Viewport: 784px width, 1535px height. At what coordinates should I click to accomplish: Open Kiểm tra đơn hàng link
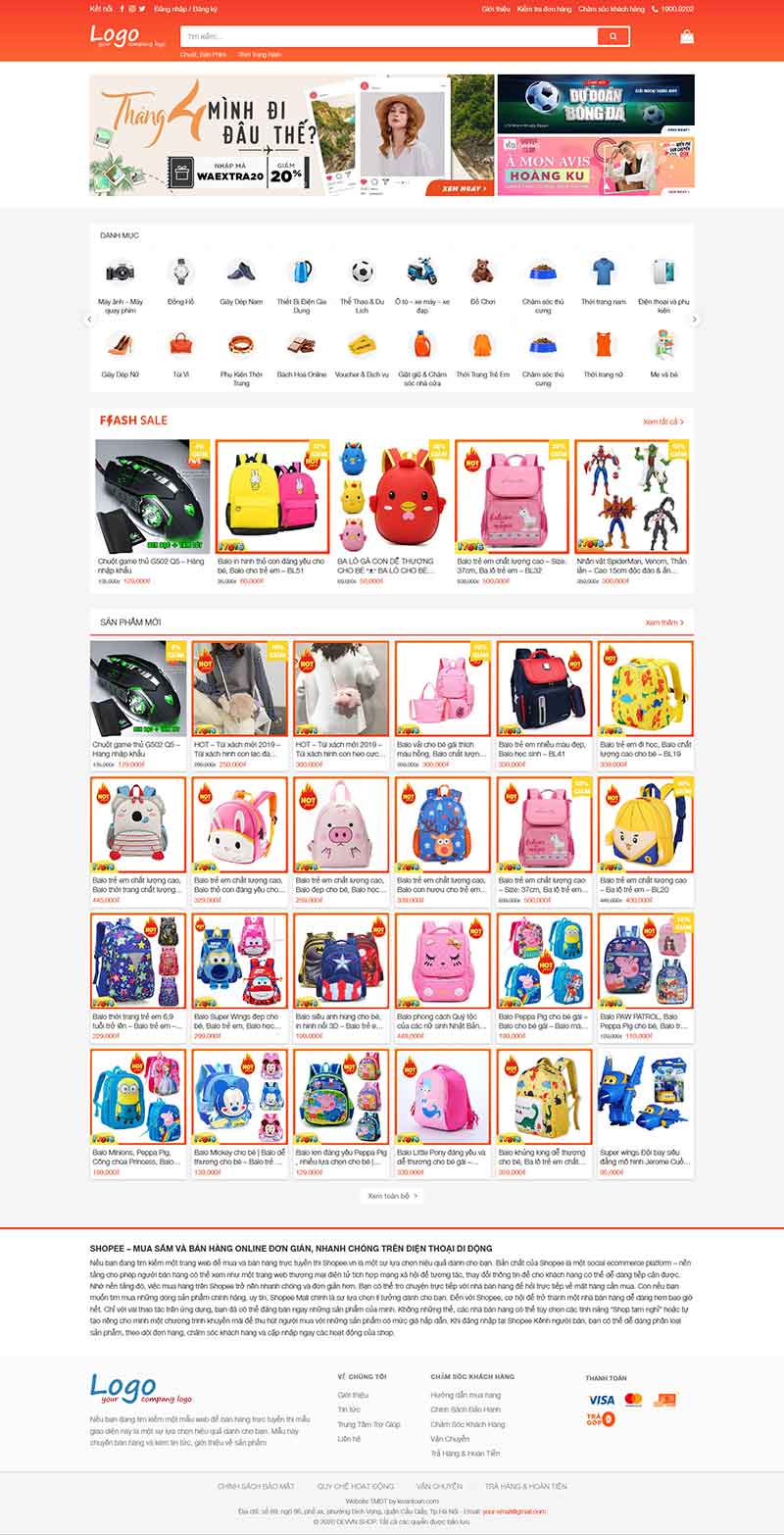click(x=544, y=9)
